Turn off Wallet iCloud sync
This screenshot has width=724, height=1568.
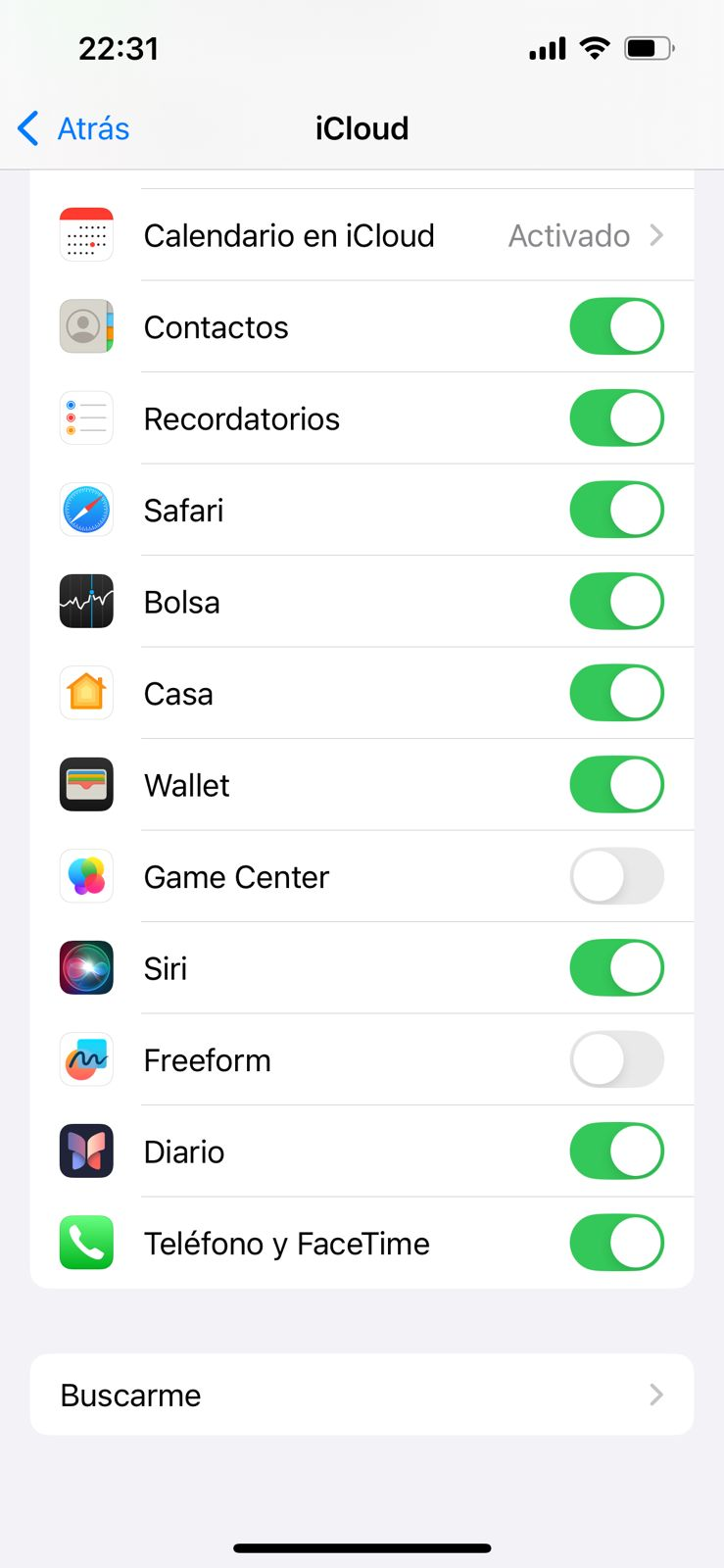click(616, 785)
